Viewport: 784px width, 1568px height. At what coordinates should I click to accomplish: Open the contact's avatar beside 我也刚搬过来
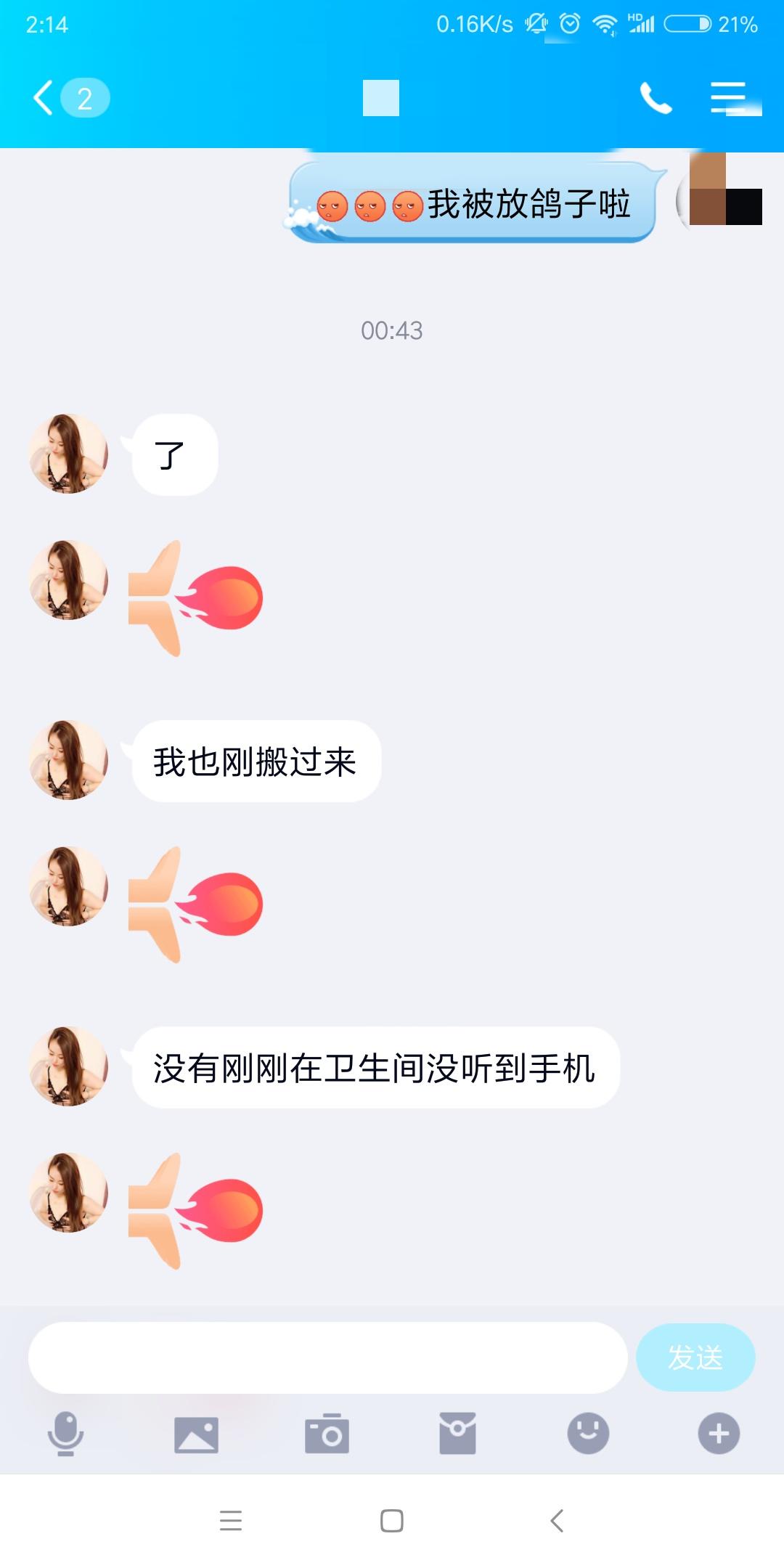pos(68,760)
